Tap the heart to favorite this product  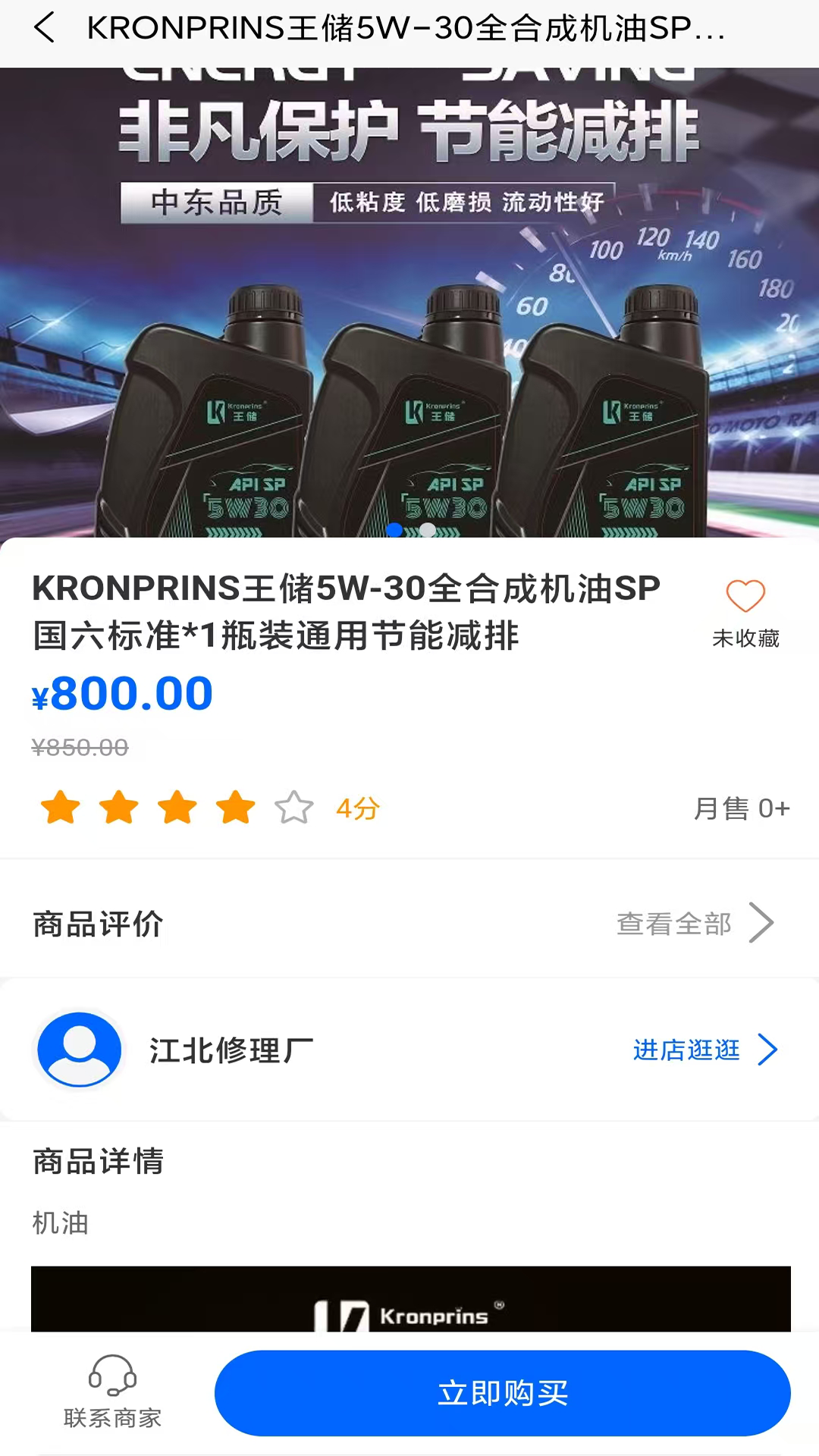(746, 597)
